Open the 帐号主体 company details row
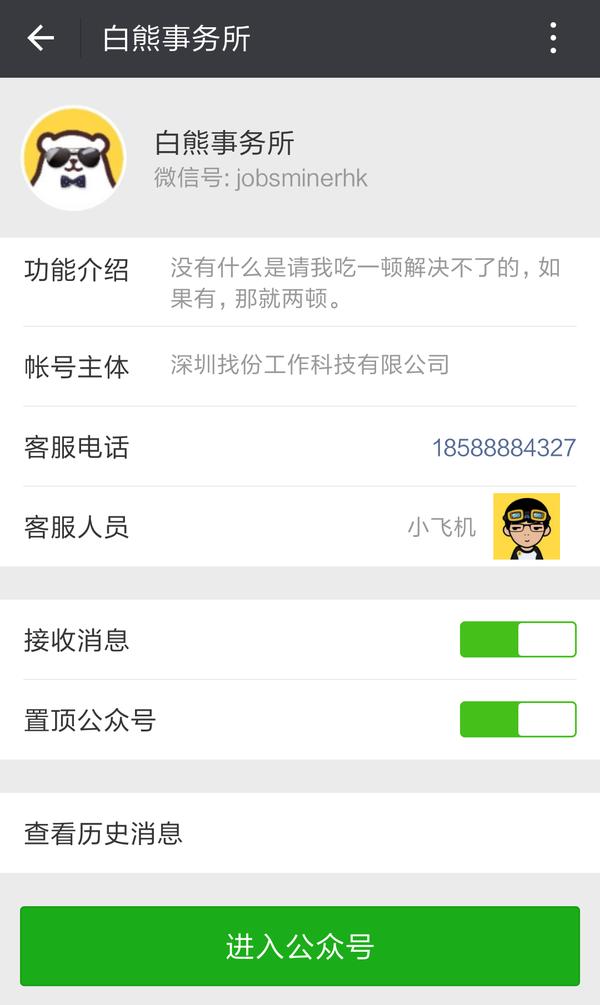 300,366
